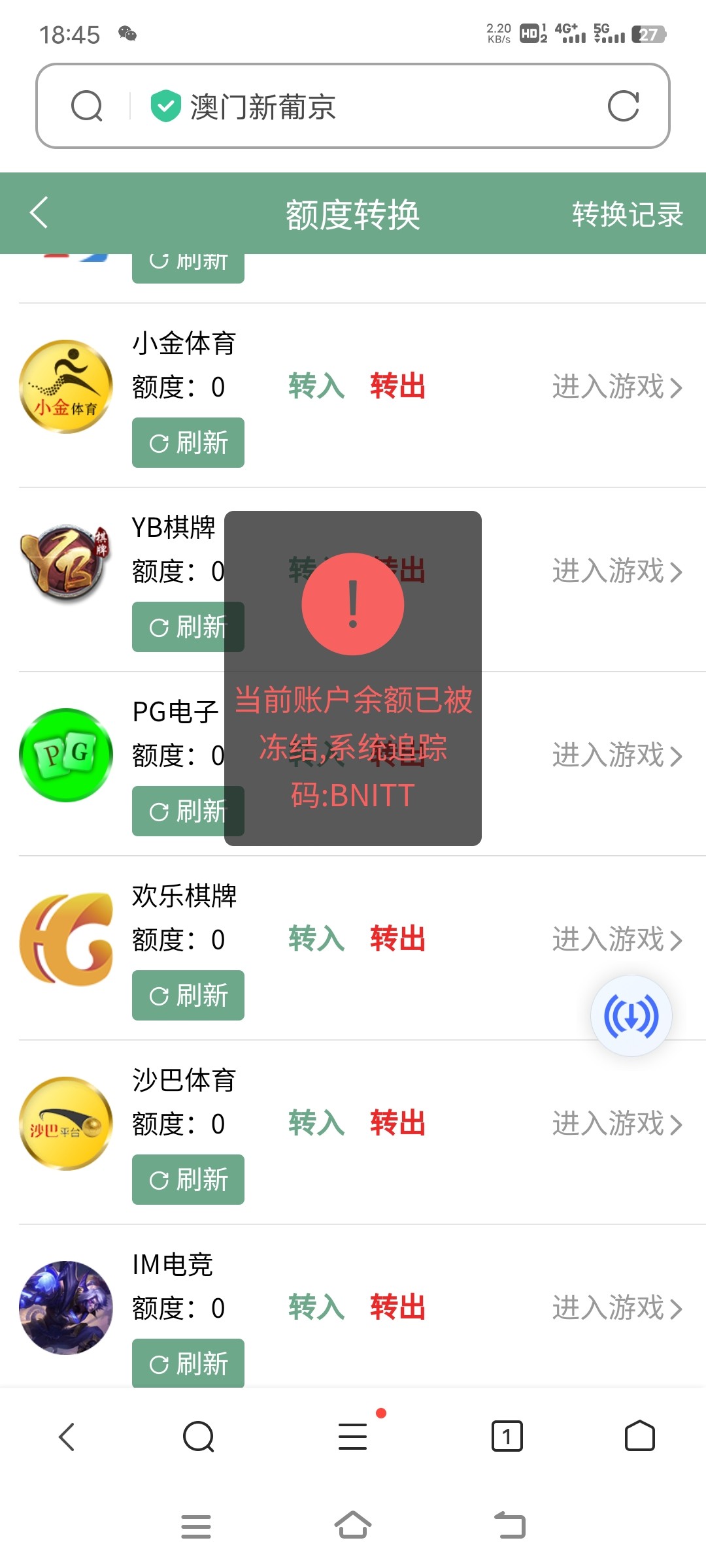Tap the back chevron on 额度转换 header
Viewport: 706px width, 1568px height.
click(x=38, y=214)
